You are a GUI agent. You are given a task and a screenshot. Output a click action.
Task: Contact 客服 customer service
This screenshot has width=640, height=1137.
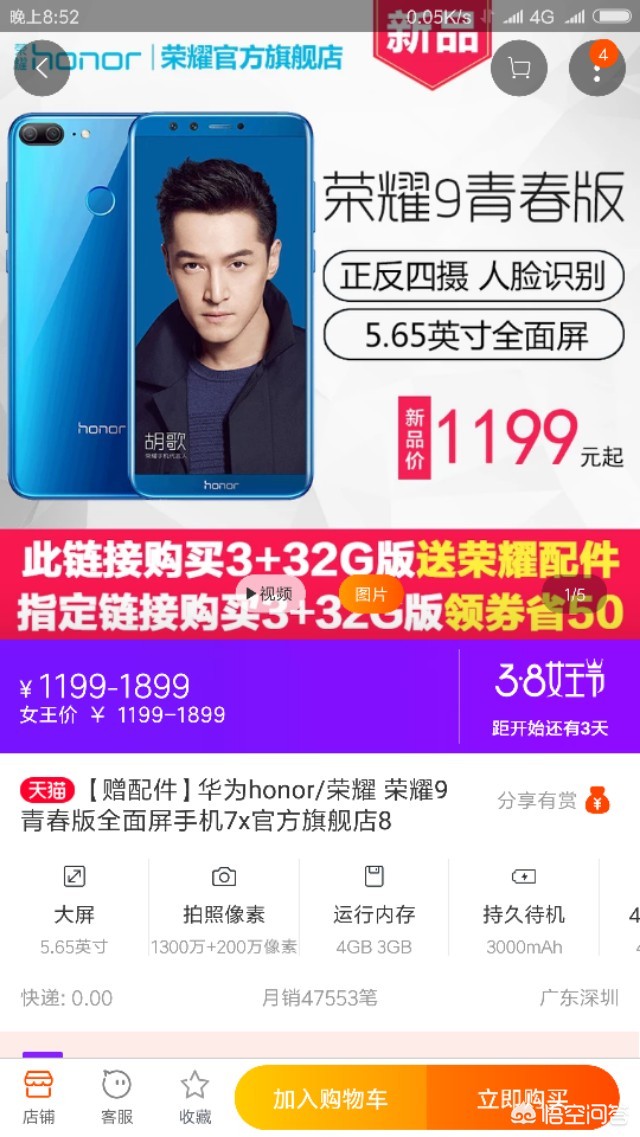point(117,1097)
